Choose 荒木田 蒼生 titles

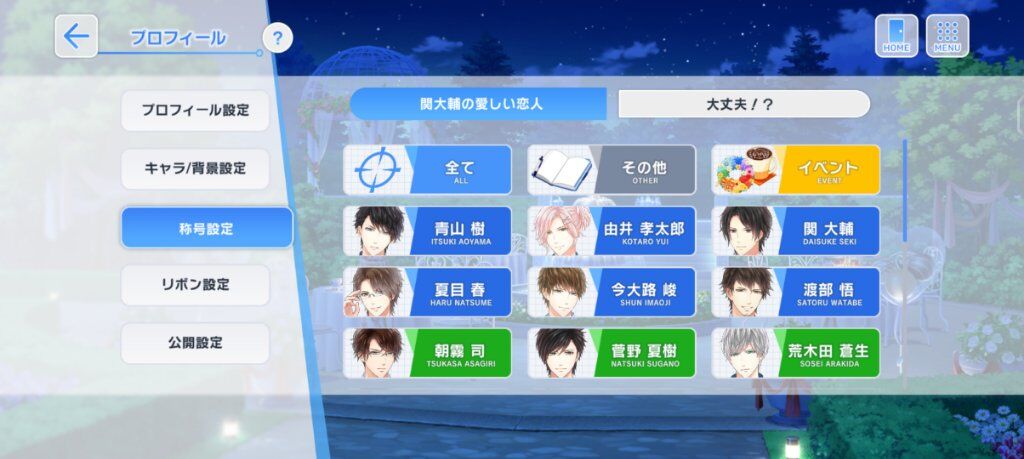coord(795,353)
